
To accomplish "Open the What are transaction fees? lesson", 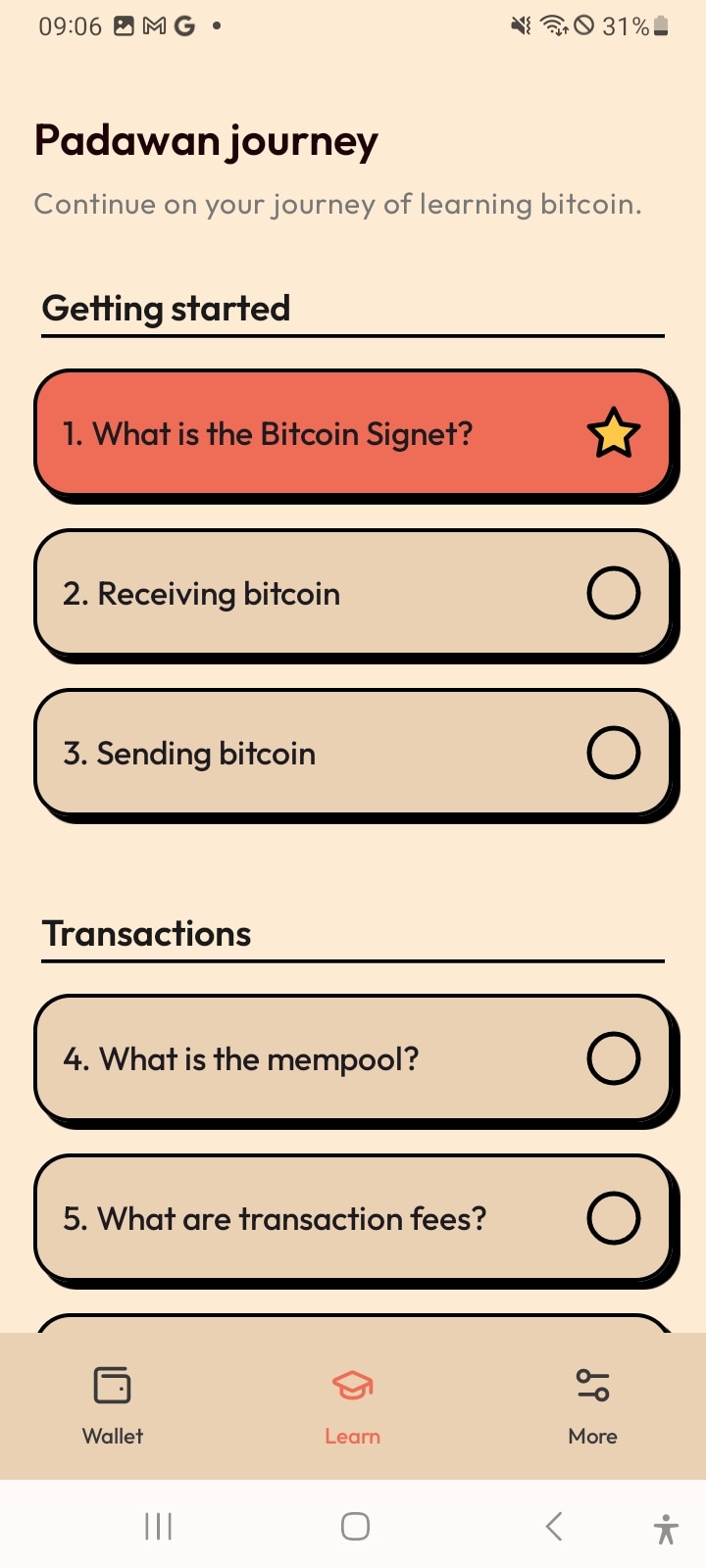I will [x=353, y=1218].
